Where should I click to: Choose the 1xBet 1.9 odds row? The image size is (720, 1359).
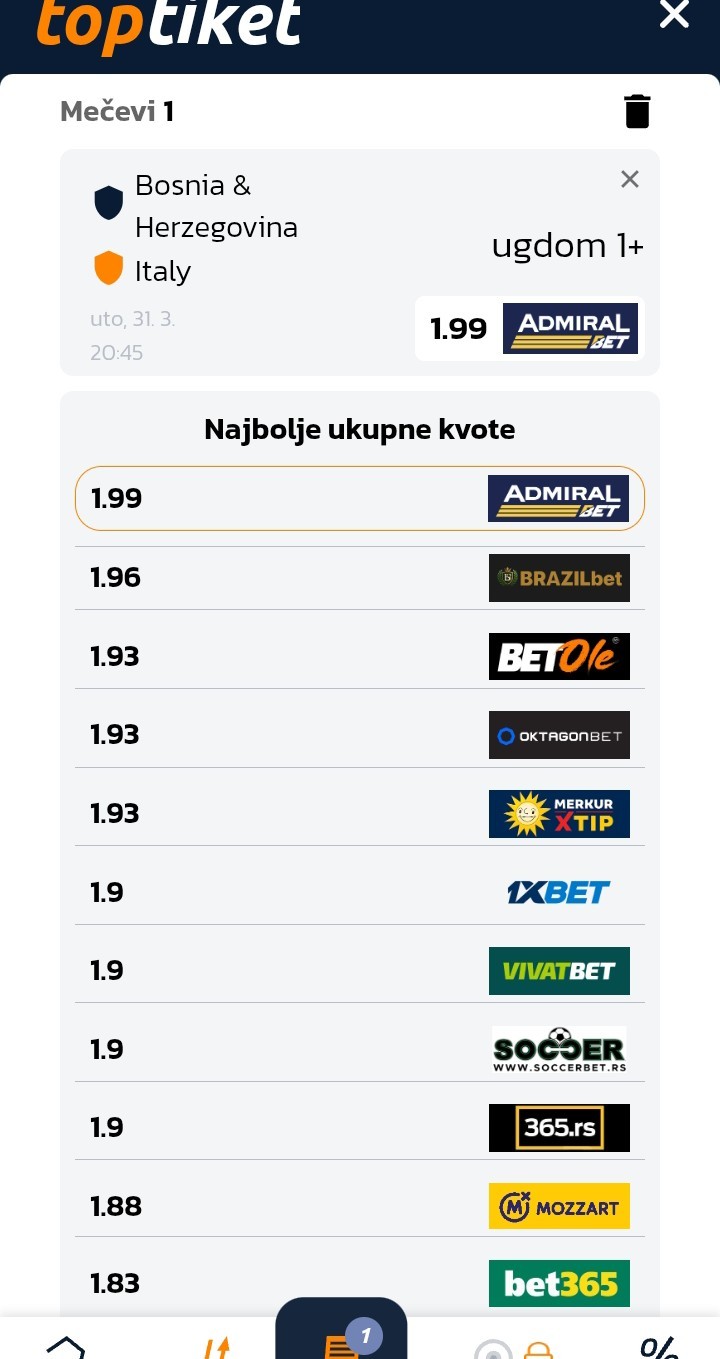pos(360,892)
